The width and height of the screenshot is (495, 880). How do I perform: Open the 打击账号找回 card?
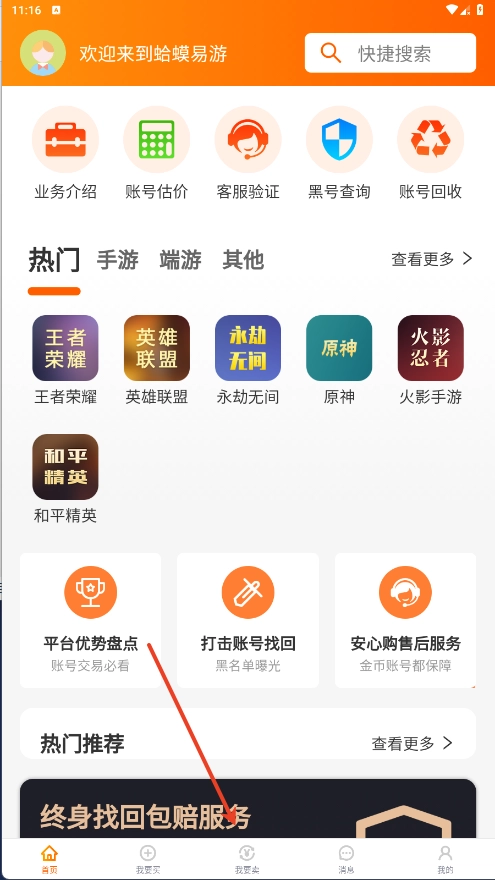pos(248,620)
